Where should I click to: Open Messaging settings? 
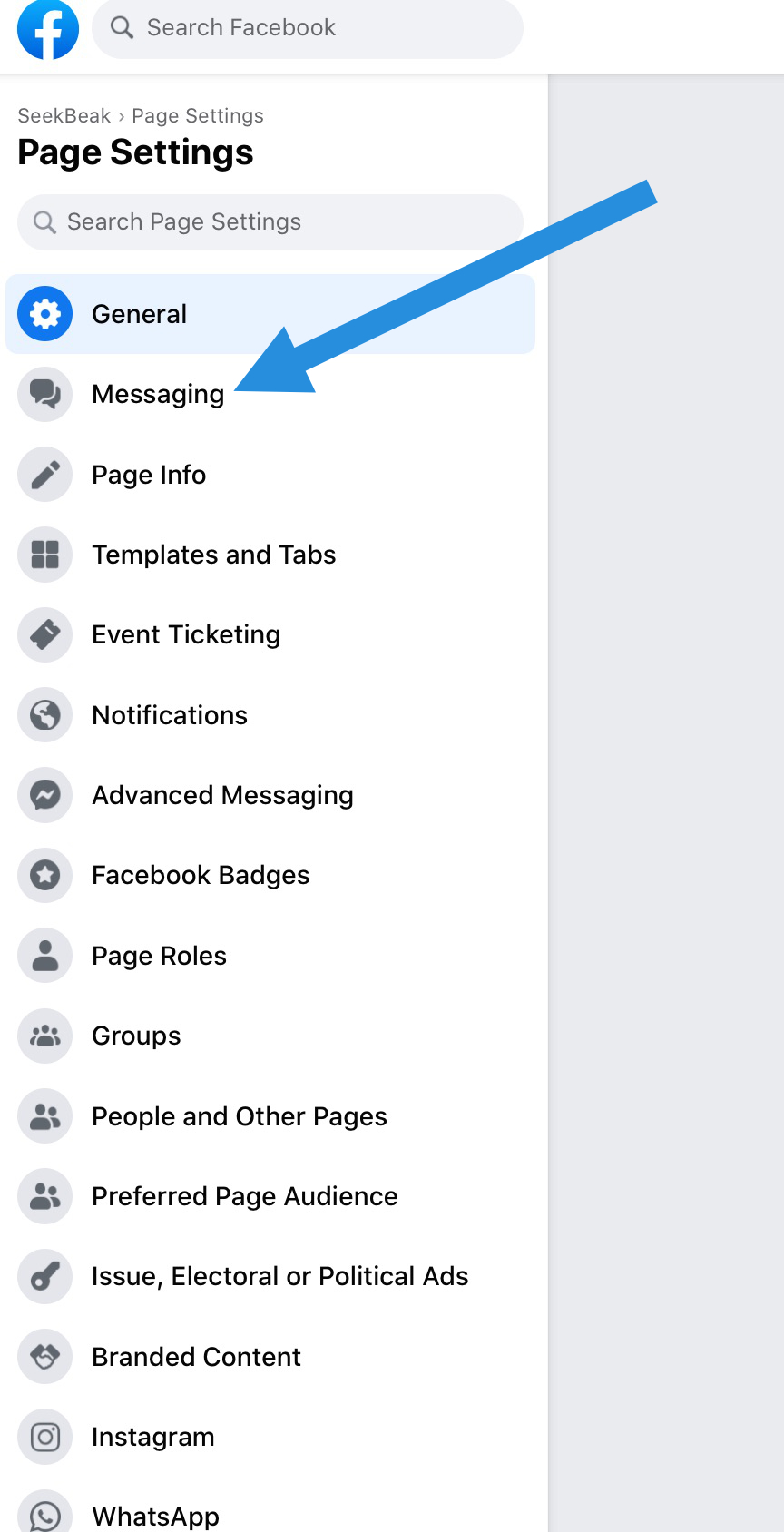pyautogui.click(x=270, y=394)
